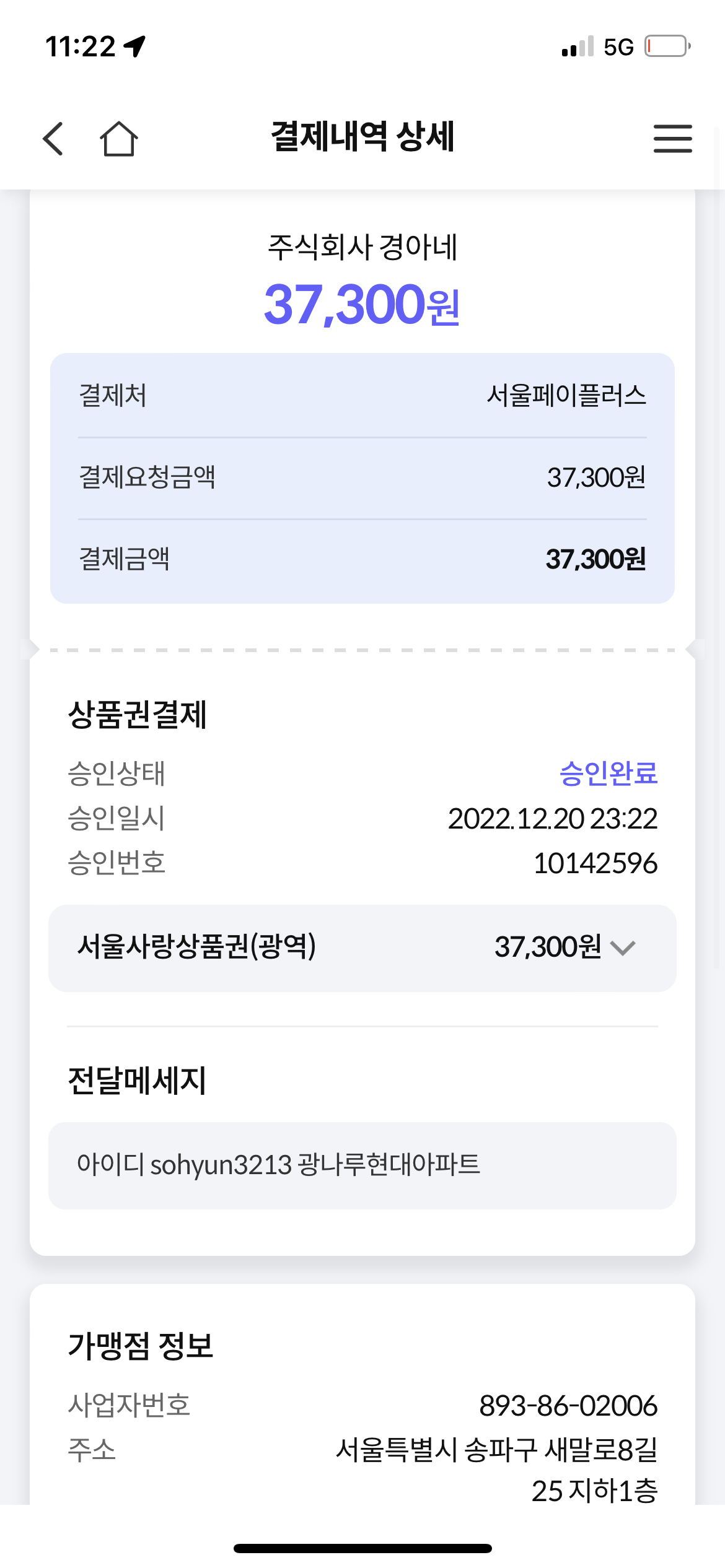The image size is (725, 1568).
Task: Go back using the back arrow
Action: 53,138
